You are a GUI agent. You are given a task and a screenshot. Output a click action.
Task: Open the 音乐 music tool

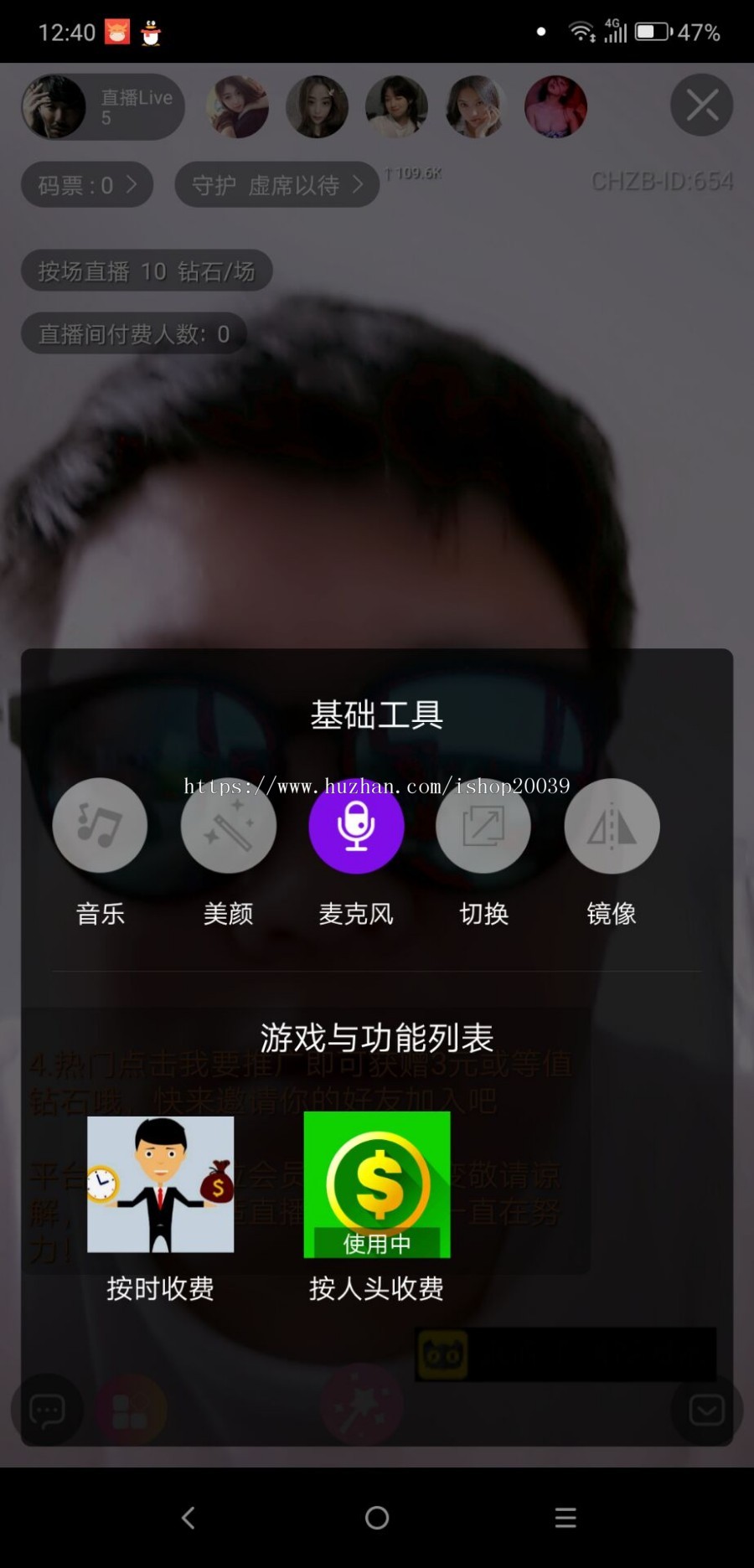click(x=100, y=826)
